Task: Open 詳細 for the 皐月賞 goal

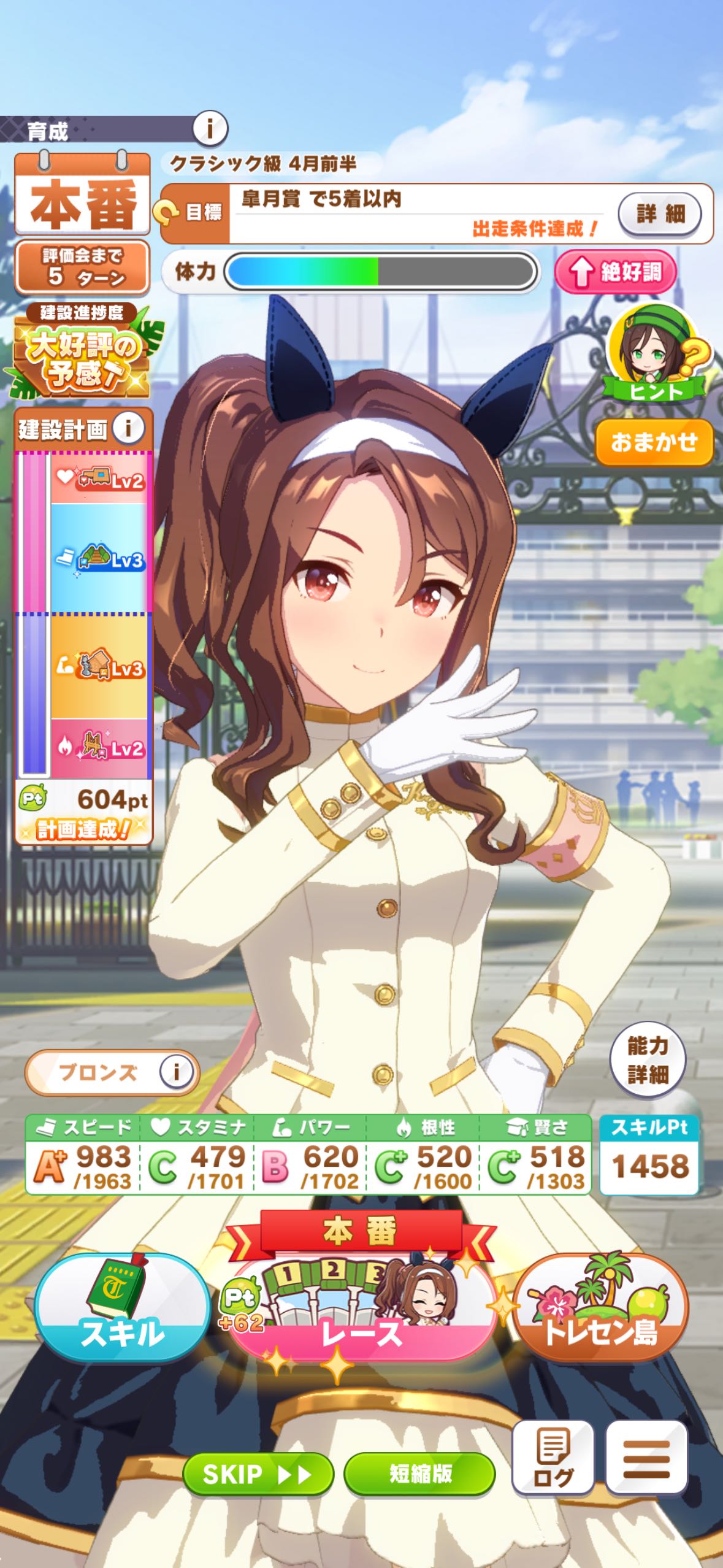Action: (x=659, y=214)
